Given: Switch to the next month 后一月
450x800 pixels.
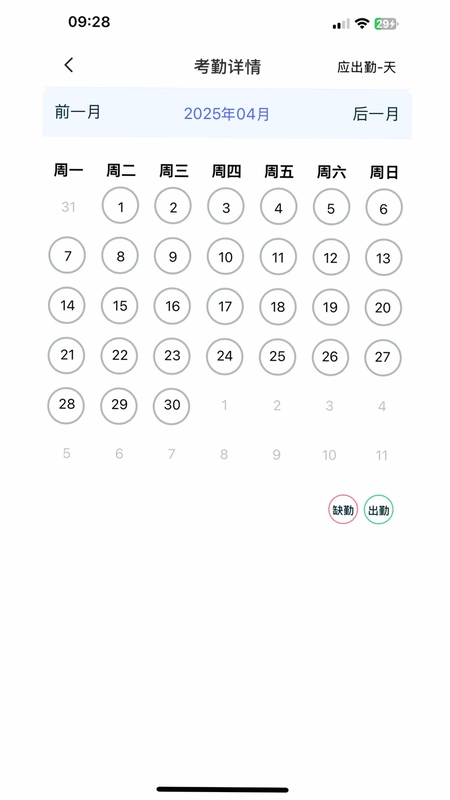Looking at the screenshot, I should [x=376, y=114].
